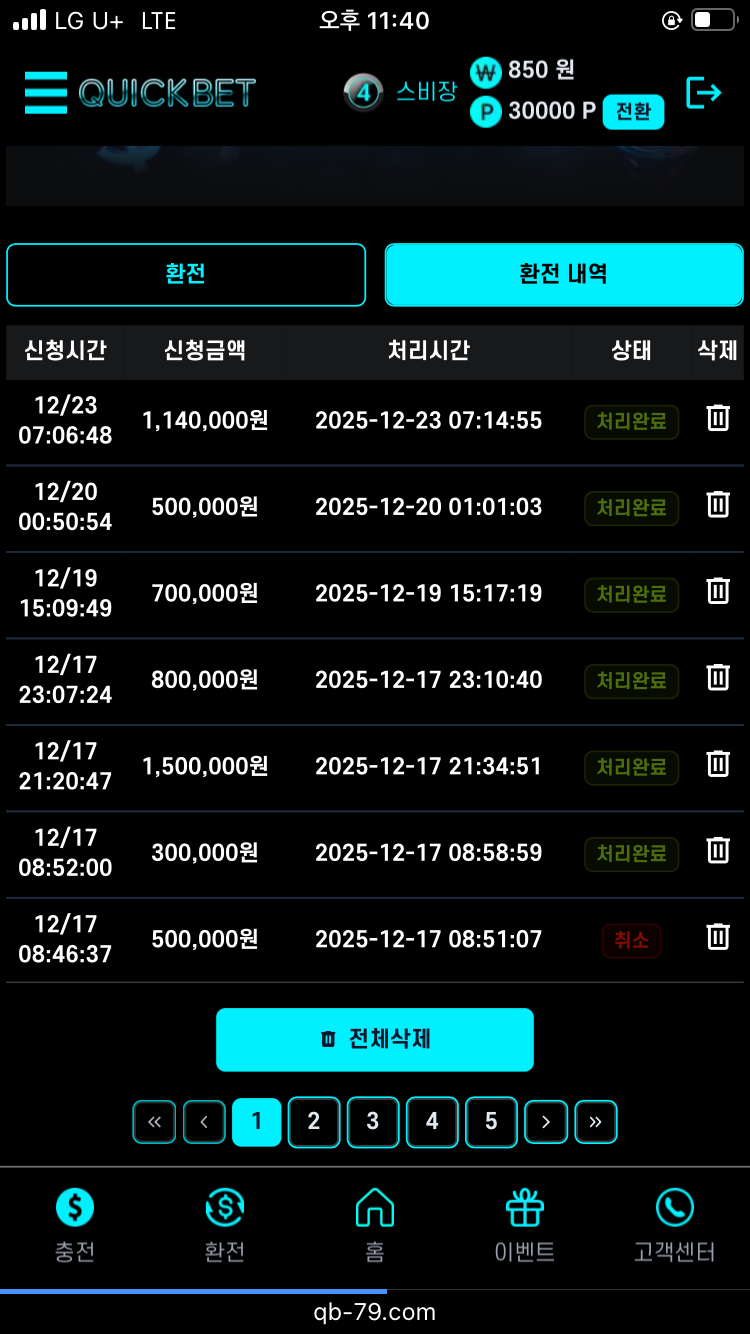The width and height of the screenshot is (750, 1334).
Task: Open 고객센터 in bottom navigation
Action: coord(675,1225)
